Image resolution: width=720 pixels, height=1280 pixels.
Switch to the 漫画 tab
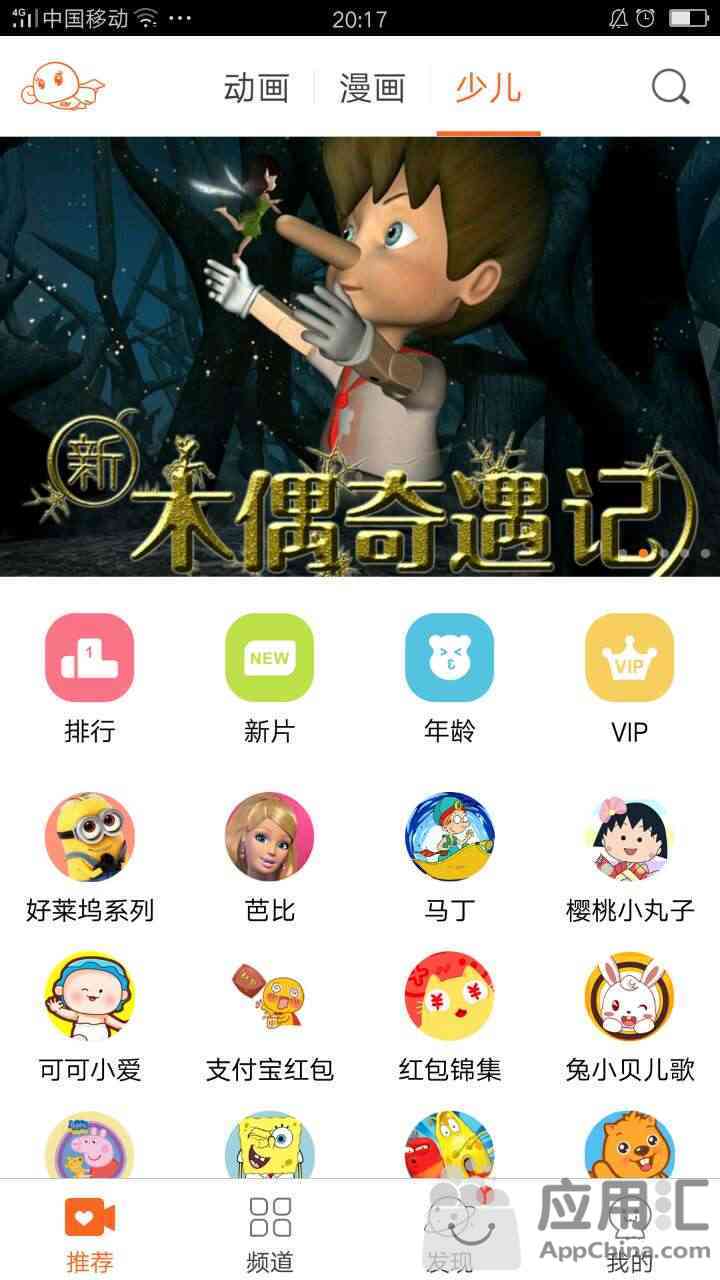click(372, 87)
